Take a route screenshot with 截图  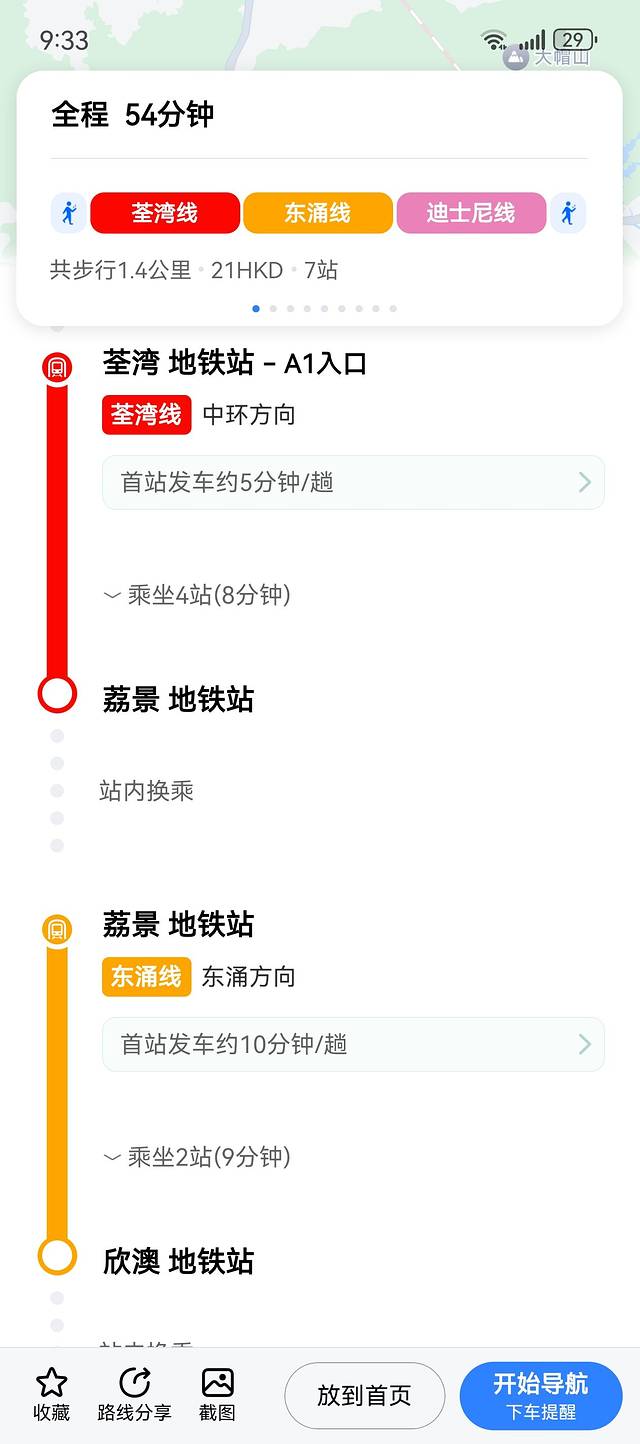(217, 1395)
